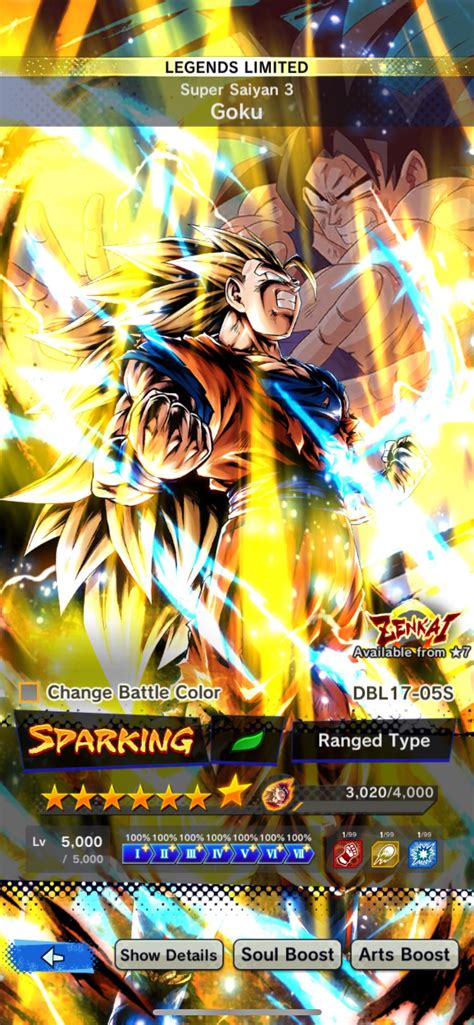Tap the yellow blast arts boost icon

pyautogui.click(x=385, y=854)
